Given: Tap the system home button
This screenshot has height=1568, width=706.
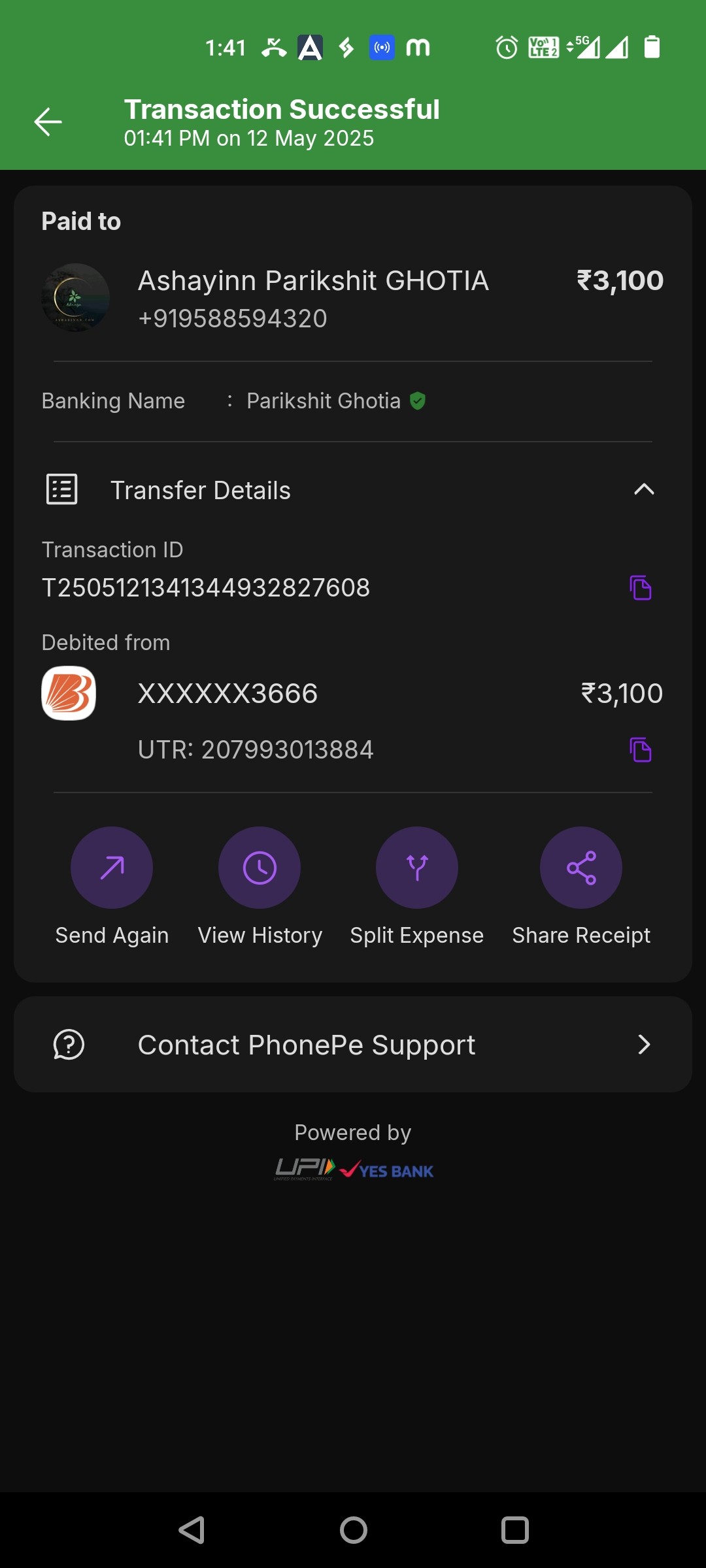Looking at the screenshot, I should point(354,1530).
